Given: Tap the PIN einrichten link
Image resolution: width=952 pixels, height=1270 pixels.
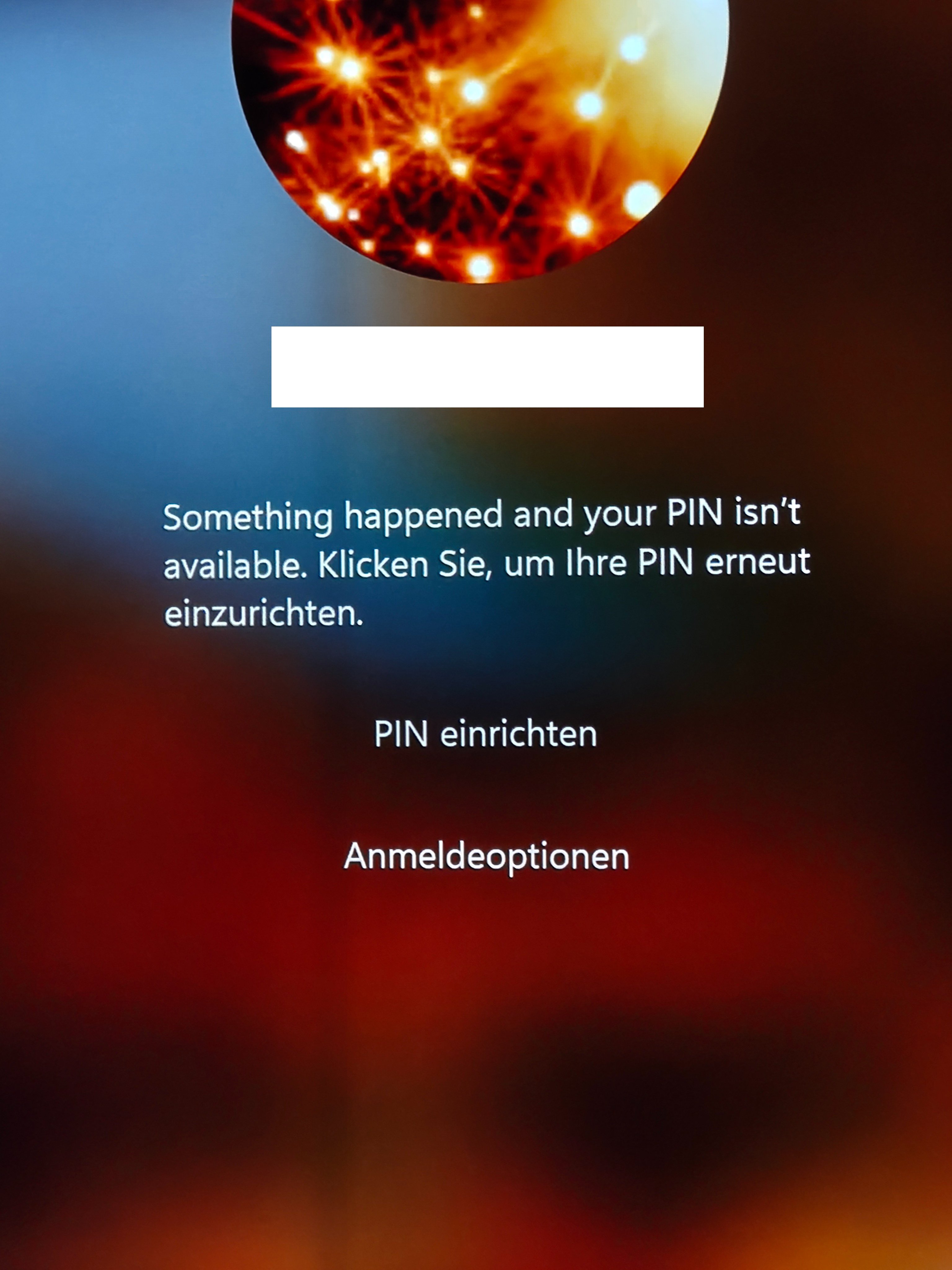Looking at the screenshot, I should coord(486,734).
